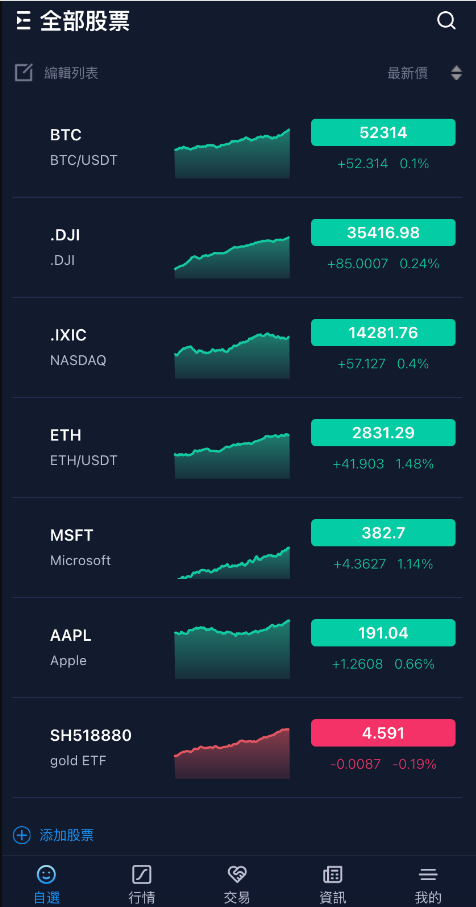Switch to the 行情 tab
Screen dimensions: 476x907
point(142,884)
